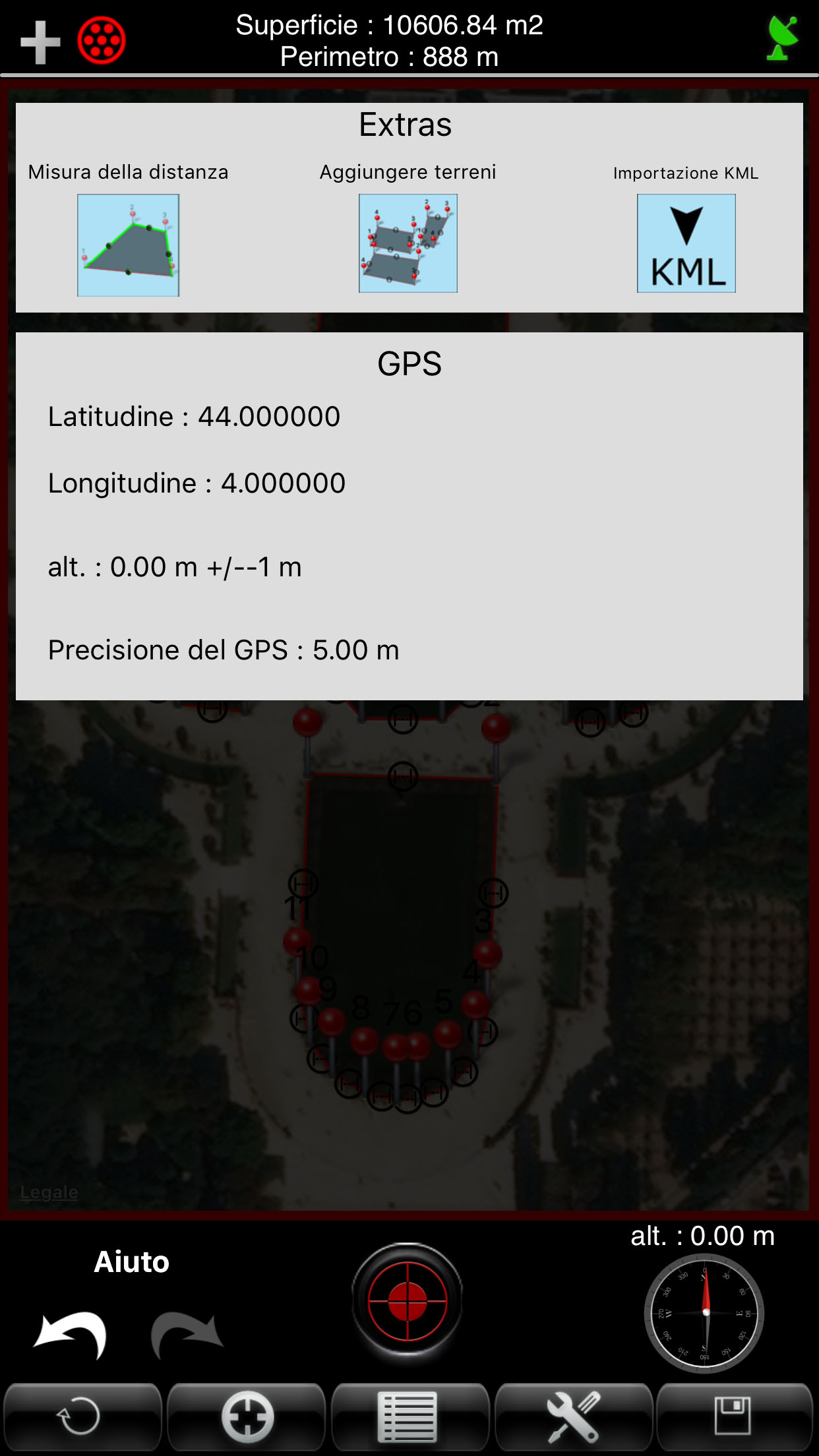Viewport: 819px width, 1456px height.
Task: Undo the last action arrow
Action: (x=70, y=1335)
